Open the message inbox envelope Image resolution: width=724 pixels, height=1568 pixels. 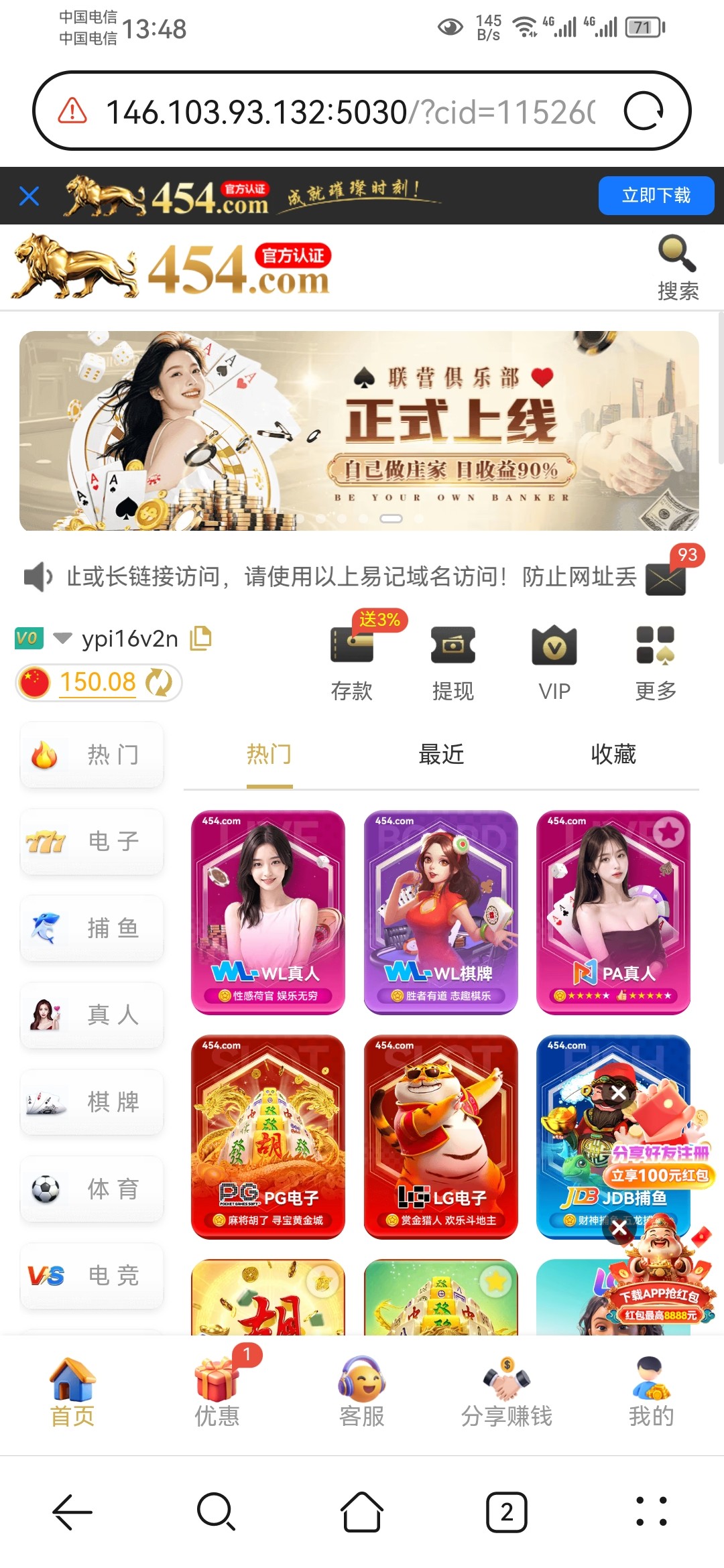coord(666,578)
